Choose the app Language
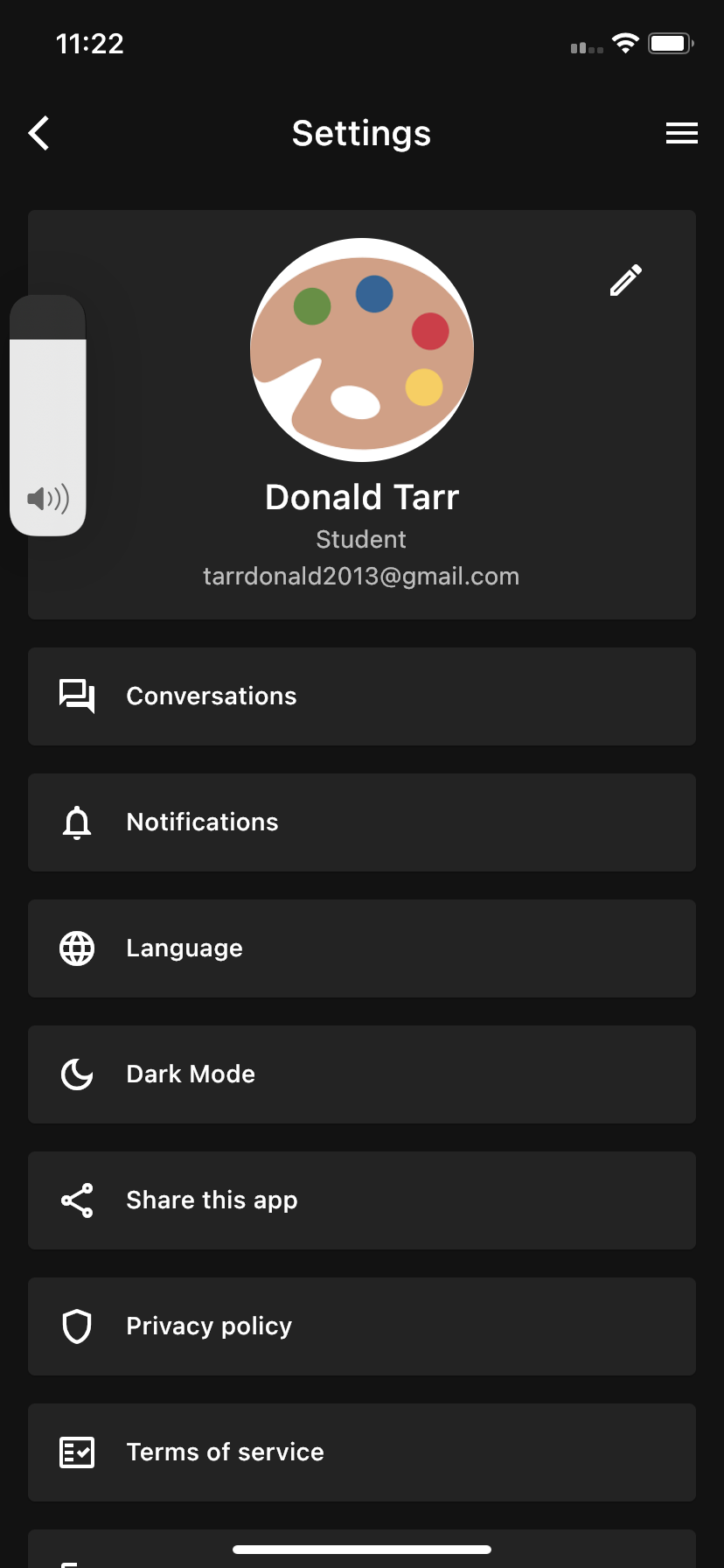The width and height of the screenshot is (724, 1568). [x=362, y=948]
